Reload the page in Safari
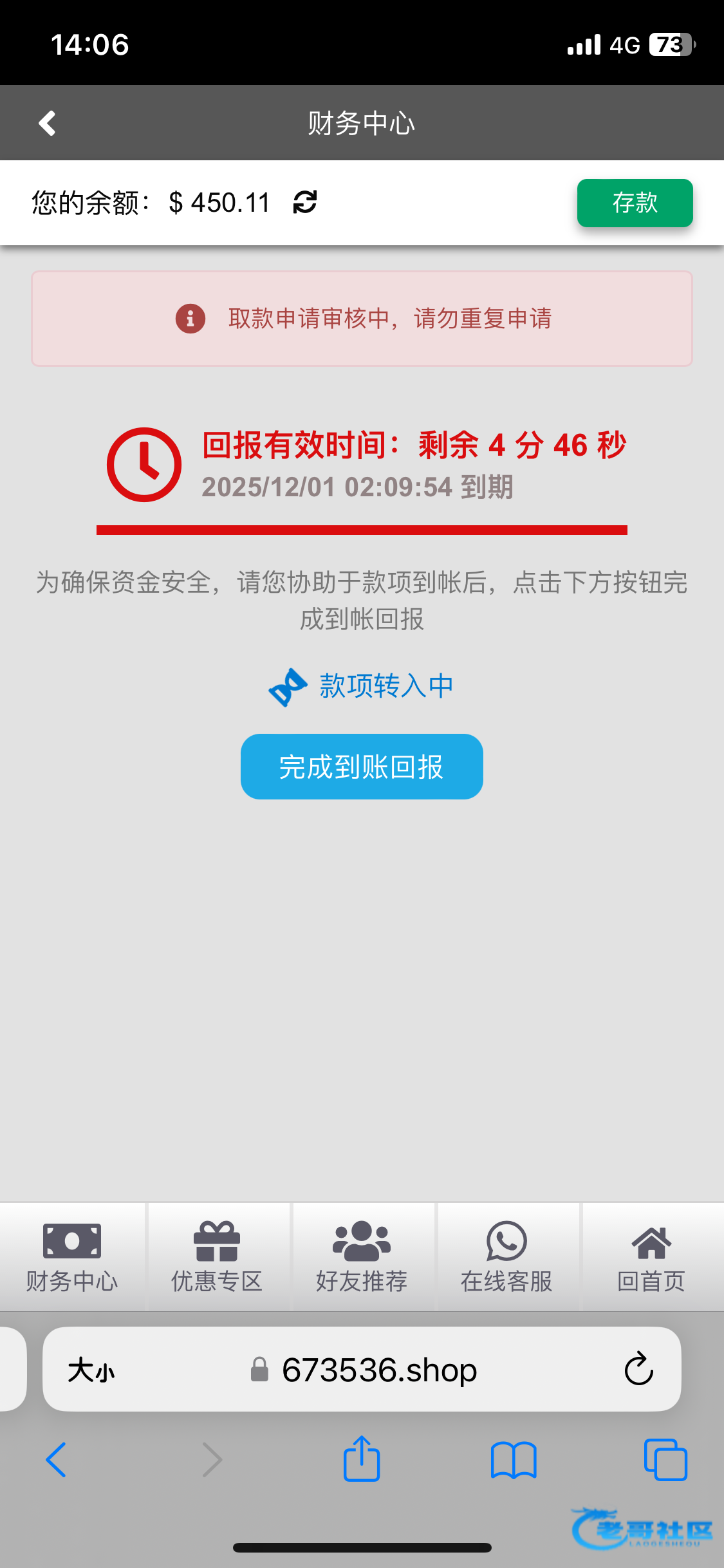The image size is (724, 1568). 638,1368
